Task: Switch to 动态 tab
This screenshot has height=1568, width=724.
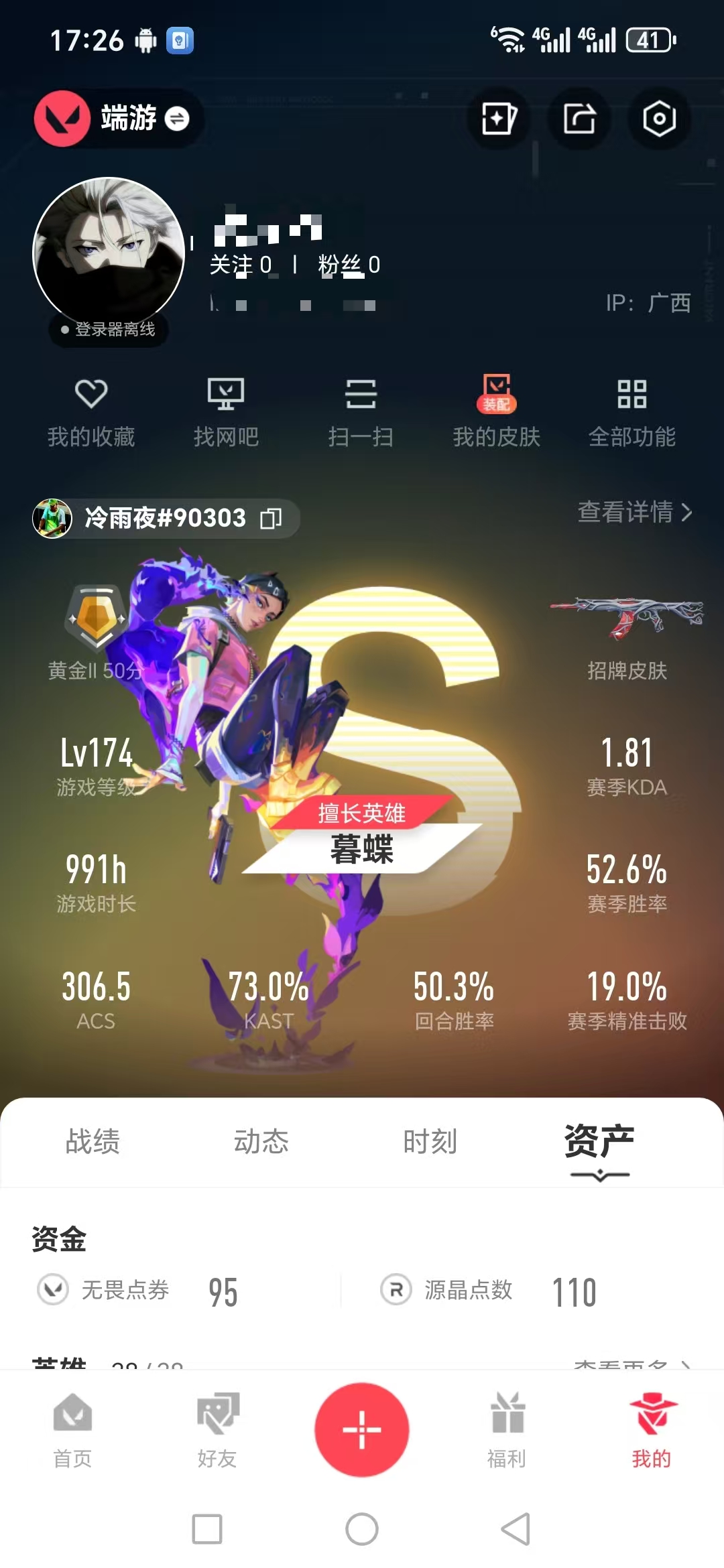Action: (x=261, y=1141)
